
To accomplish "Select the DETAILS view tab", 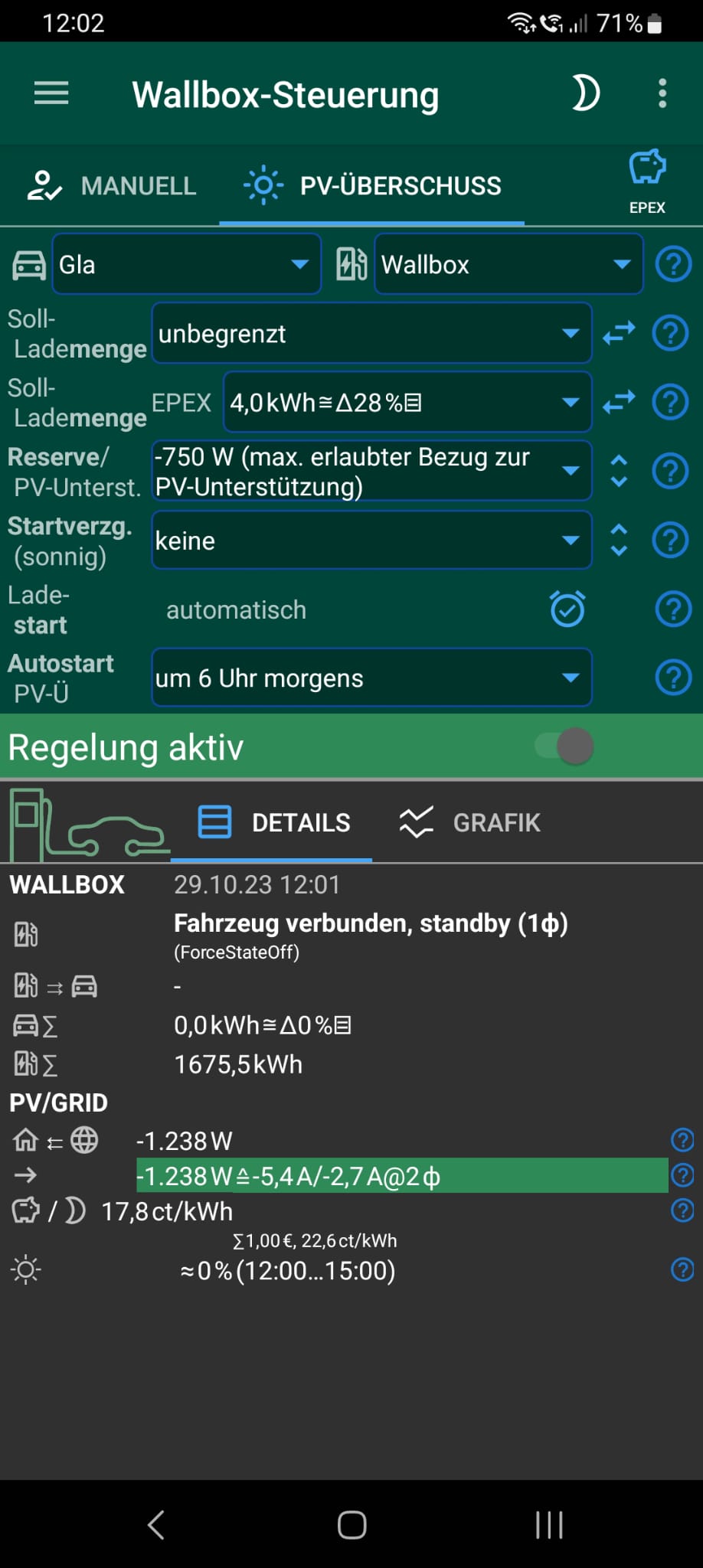I will 274,823.
